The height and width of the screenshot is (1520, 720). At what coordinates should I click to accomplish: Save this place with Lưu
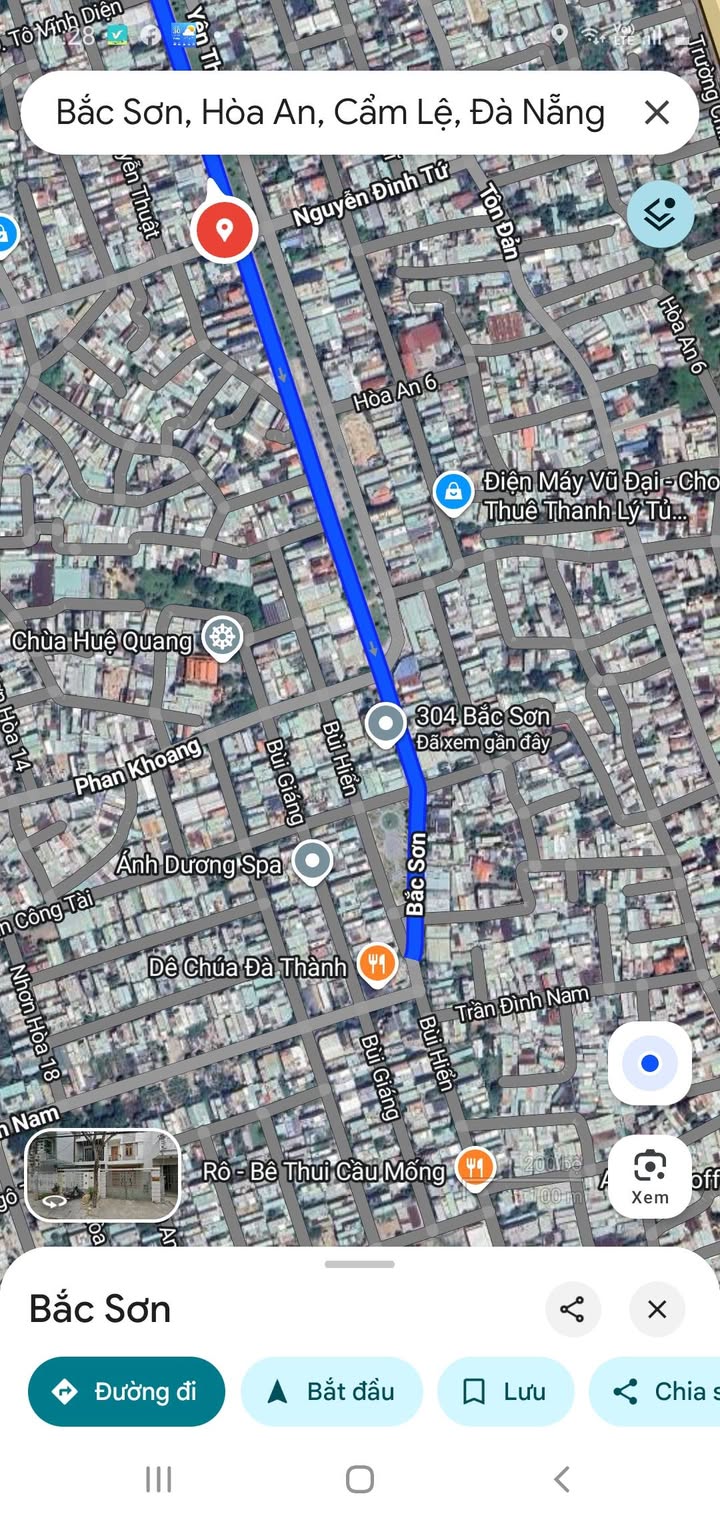[x=506, y=1391]
